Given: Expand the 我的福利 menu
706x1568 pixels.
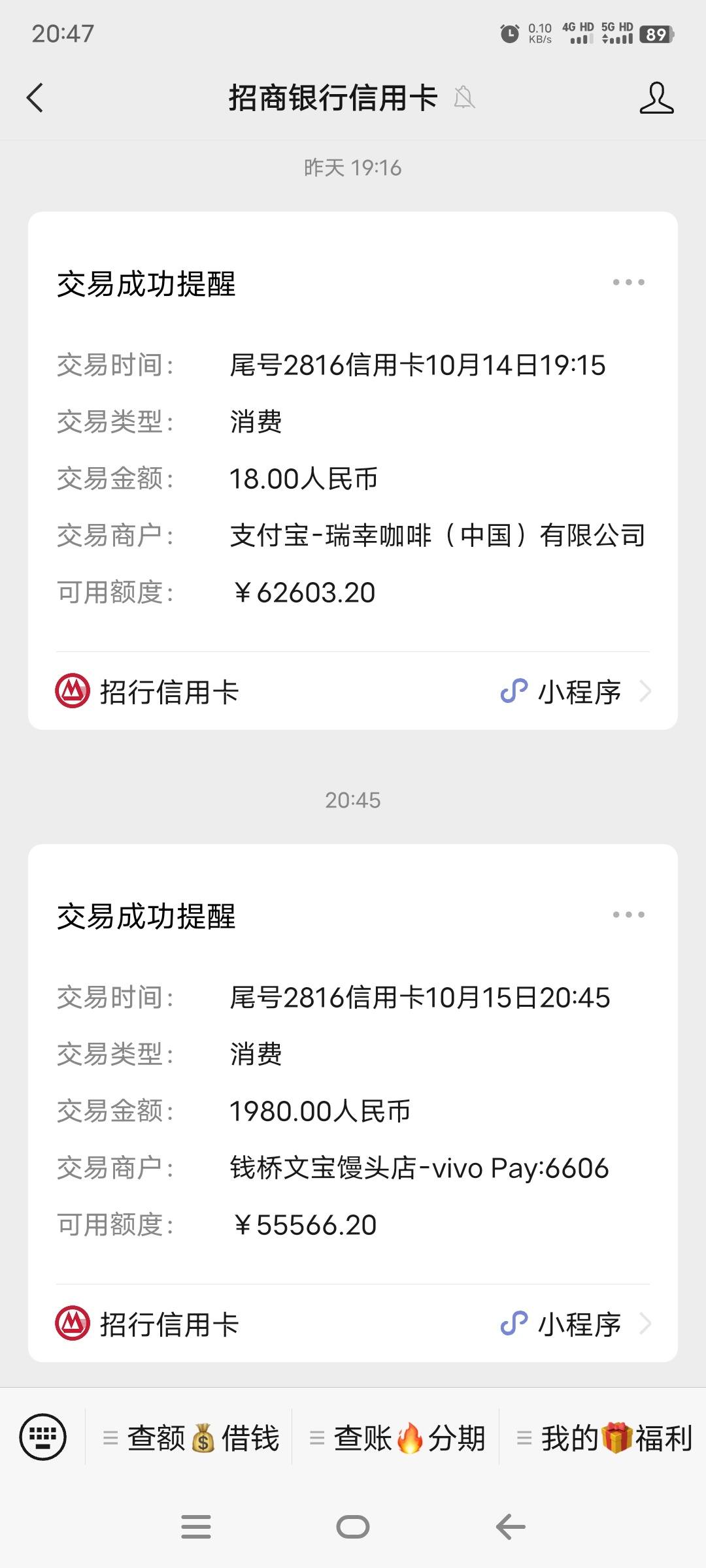Looking at the screenshot, I should pyautogui.click(x=603, y=1437).
